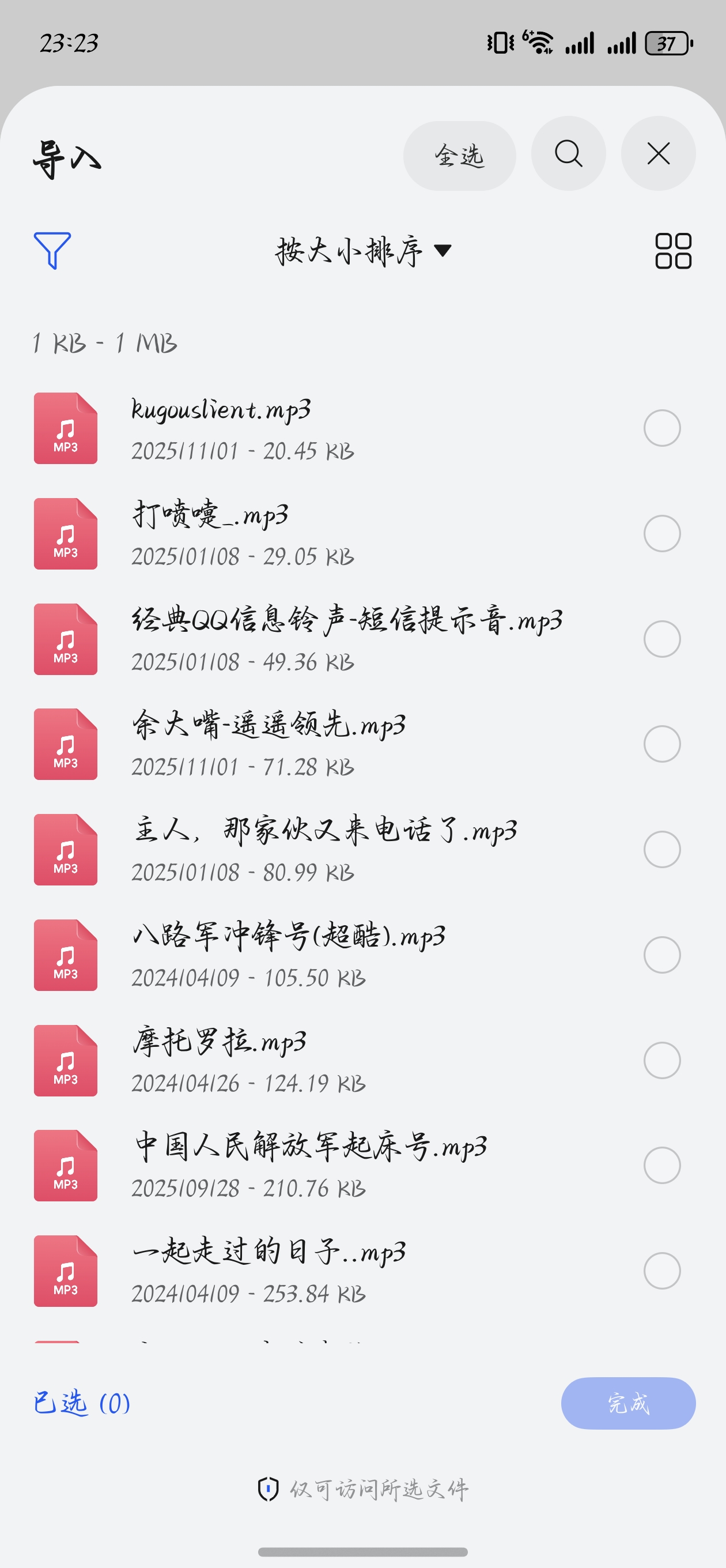Select 余大嘴-遥遥领先.mp3 via its circle

661,744
